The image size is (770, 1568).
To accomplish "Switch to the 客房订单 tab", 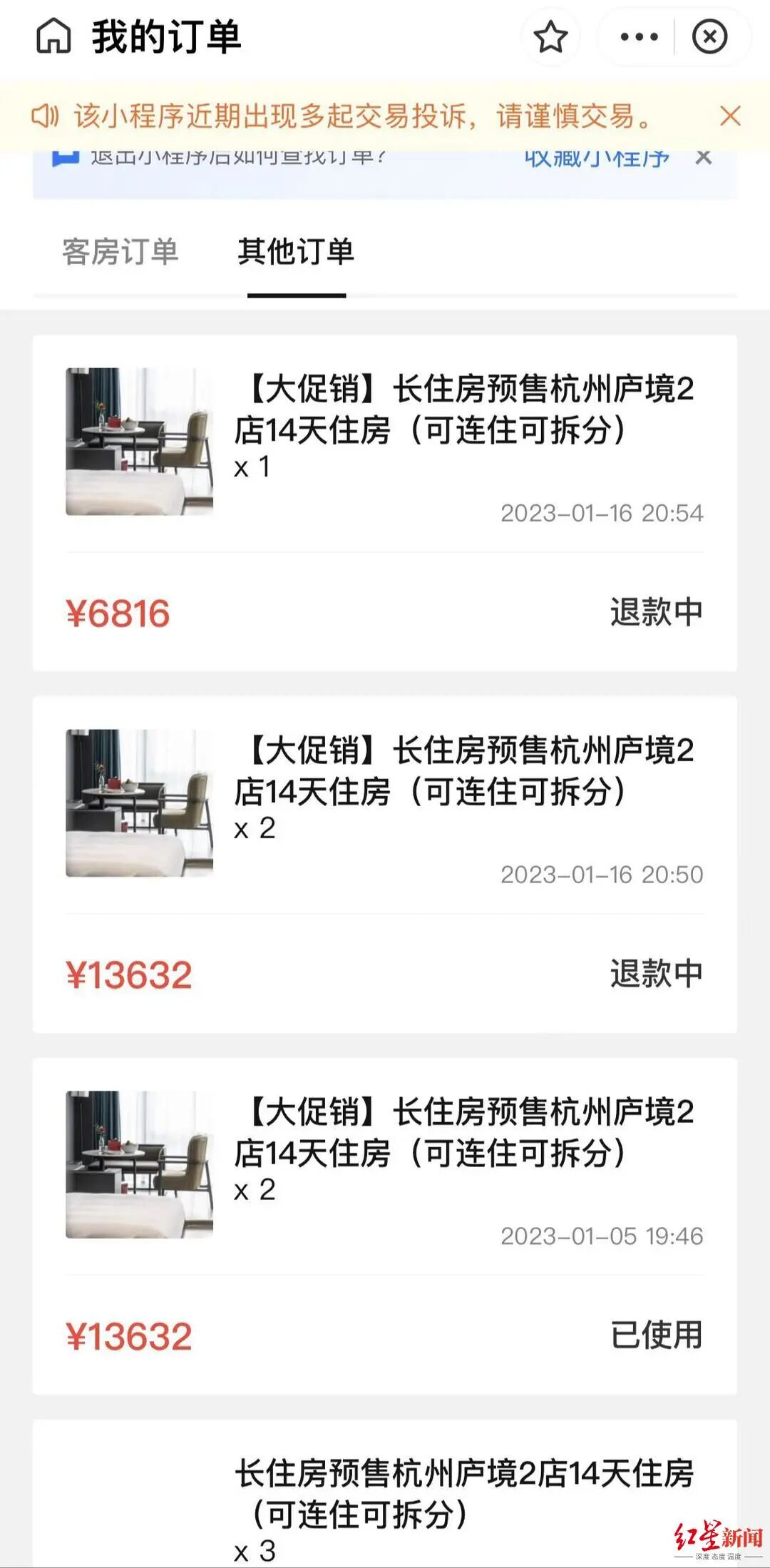I will tap(120, 252).
